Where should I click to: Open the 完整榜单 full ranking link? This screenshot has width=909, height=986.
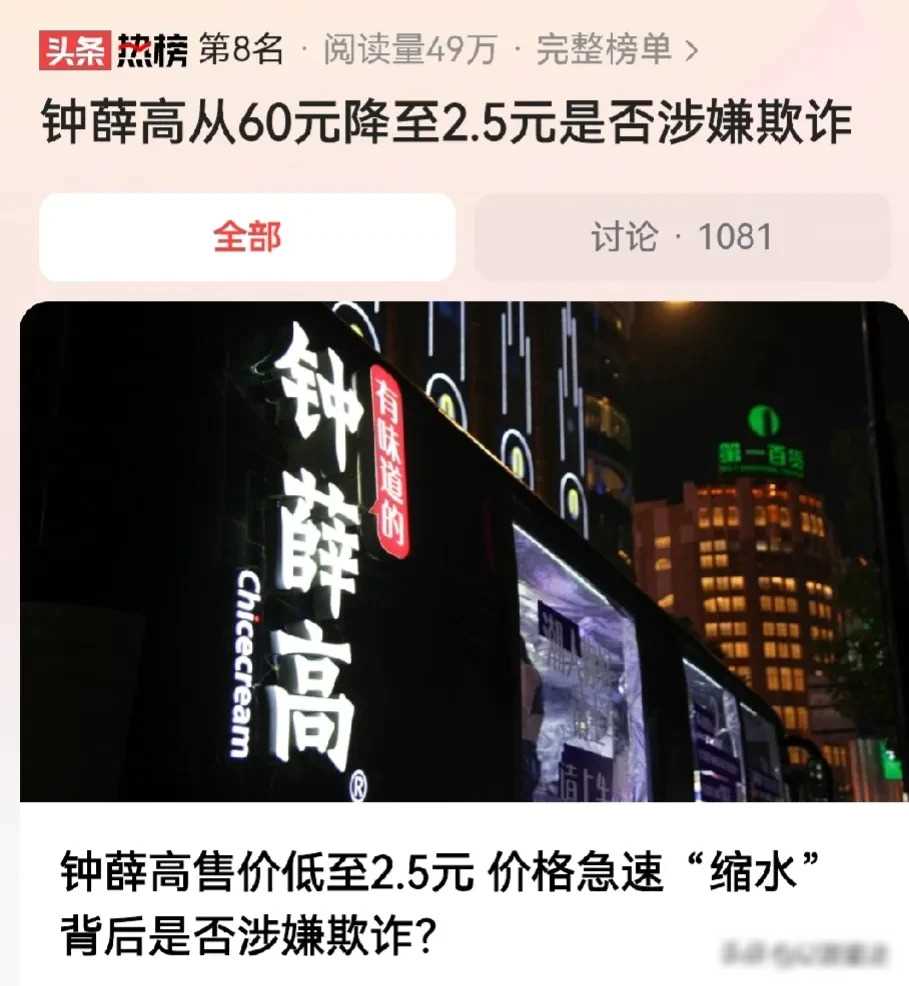tap(616, 50)
